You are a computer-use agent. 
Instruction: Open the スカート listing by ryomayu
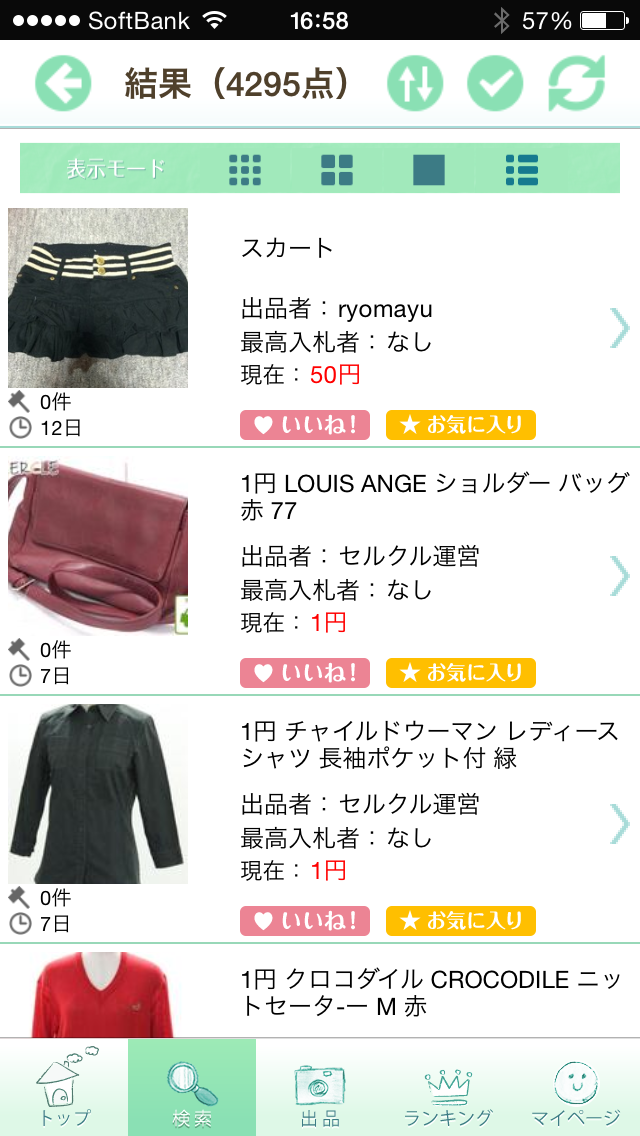tap(320, 323)
